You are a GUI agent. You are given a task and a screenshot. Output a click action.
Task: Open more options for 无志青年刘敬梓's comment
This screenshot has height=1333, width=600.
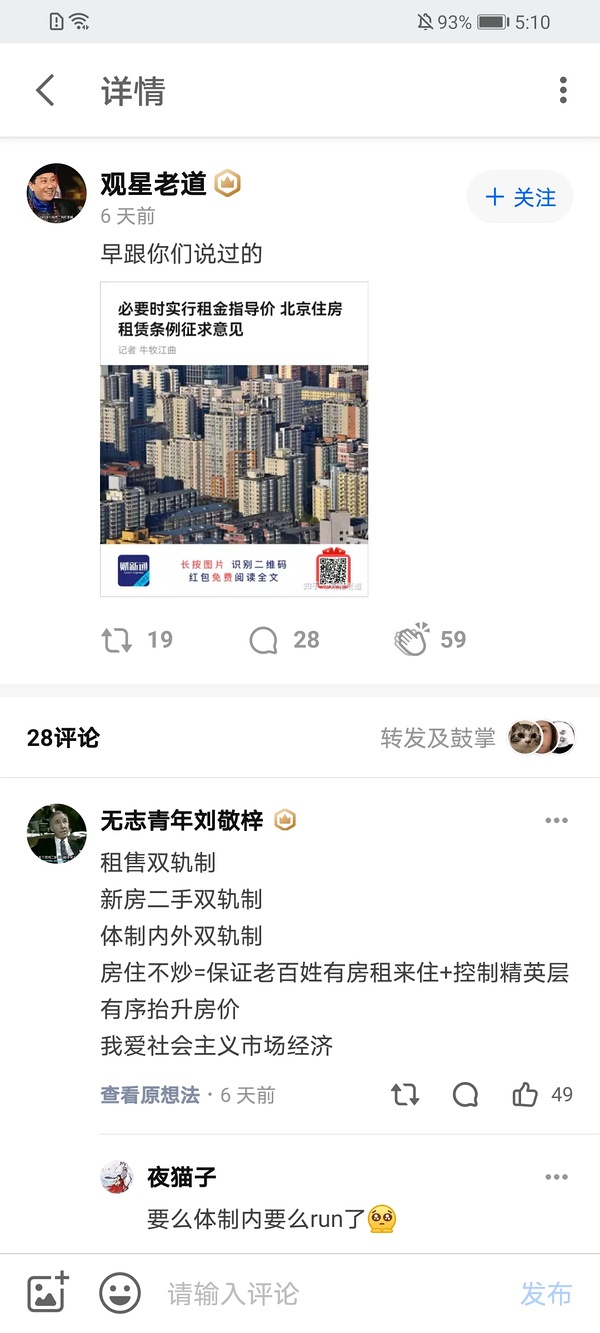click(556, 821)
